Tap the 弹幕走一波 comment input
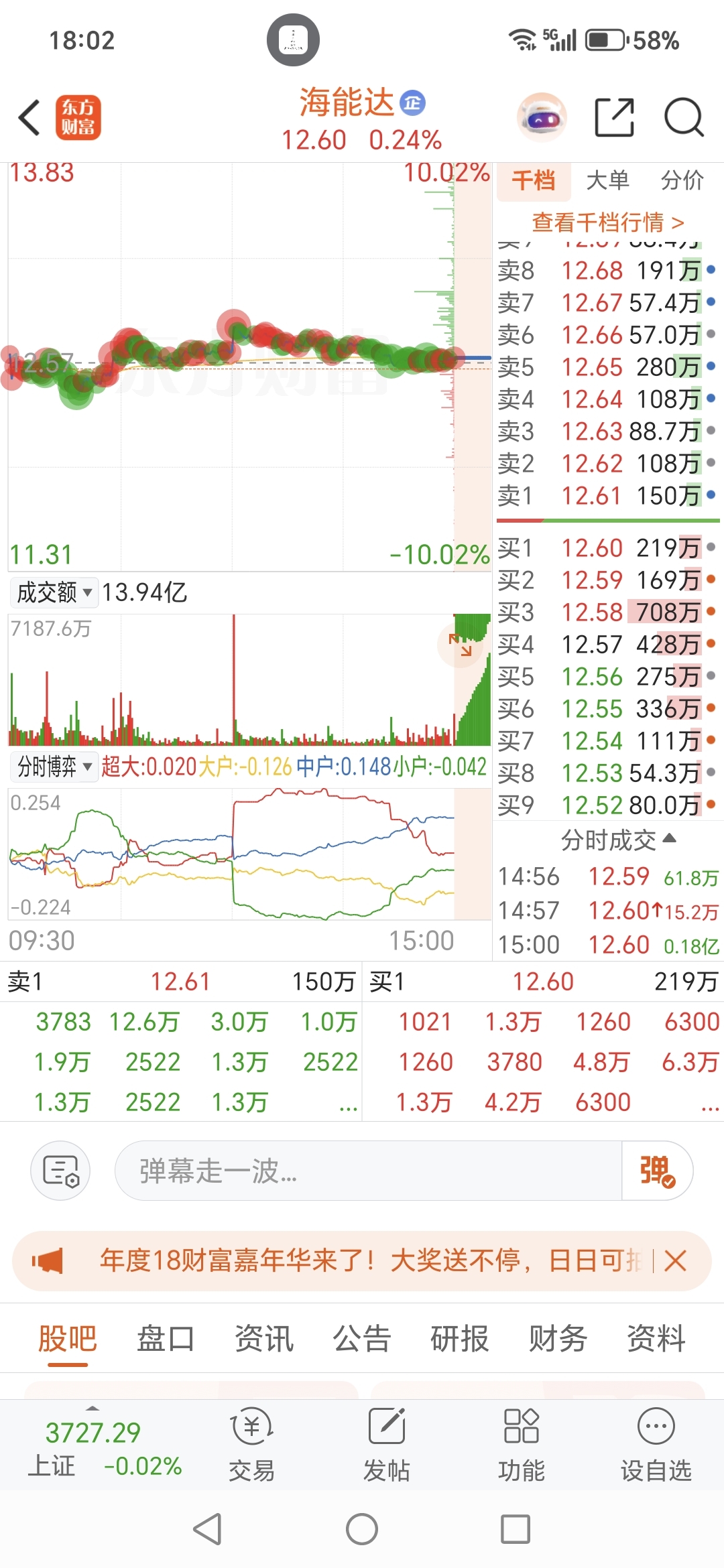Viewport: 724px width, 1568px height. [368, 1171]
